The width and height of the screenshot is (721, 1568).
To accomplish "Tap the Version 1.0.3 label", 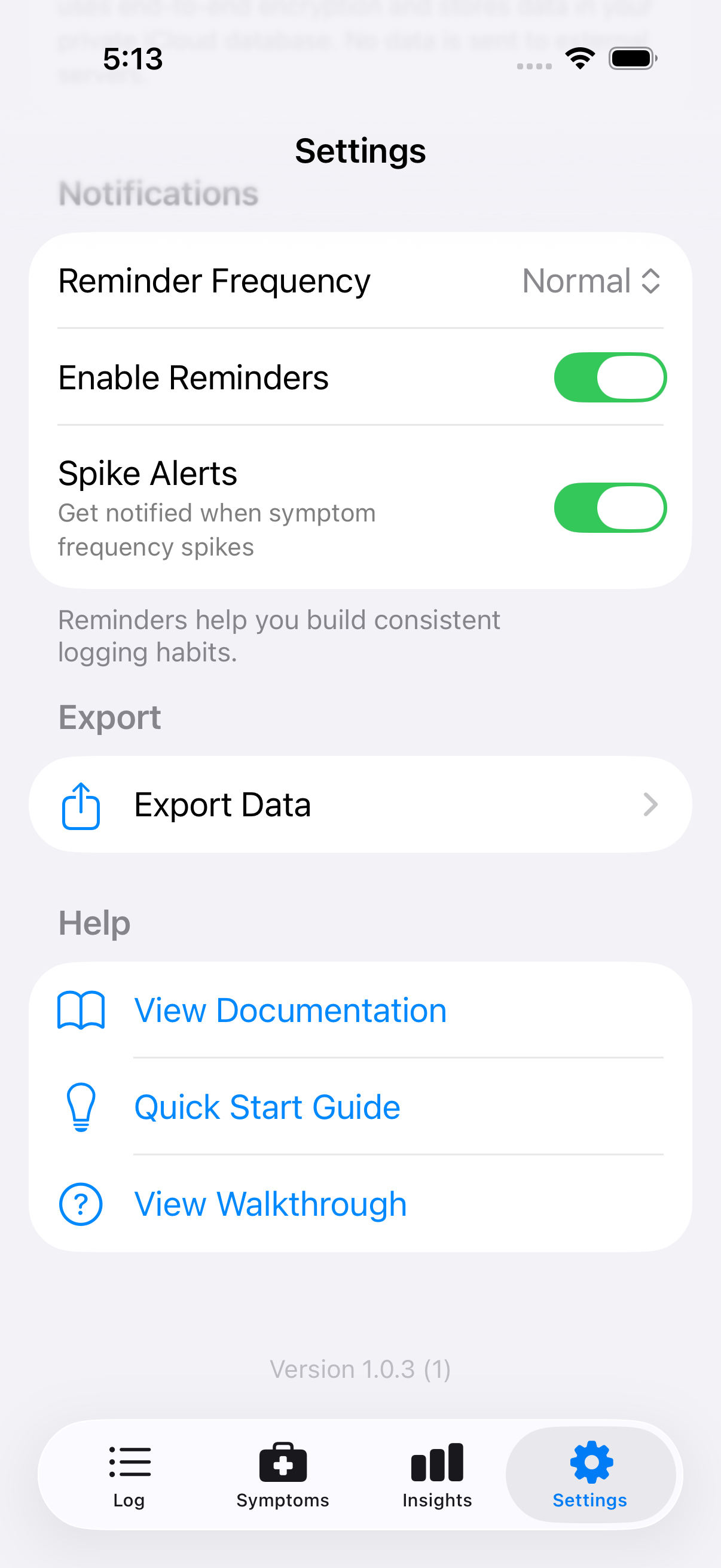I will (360, 1369).
